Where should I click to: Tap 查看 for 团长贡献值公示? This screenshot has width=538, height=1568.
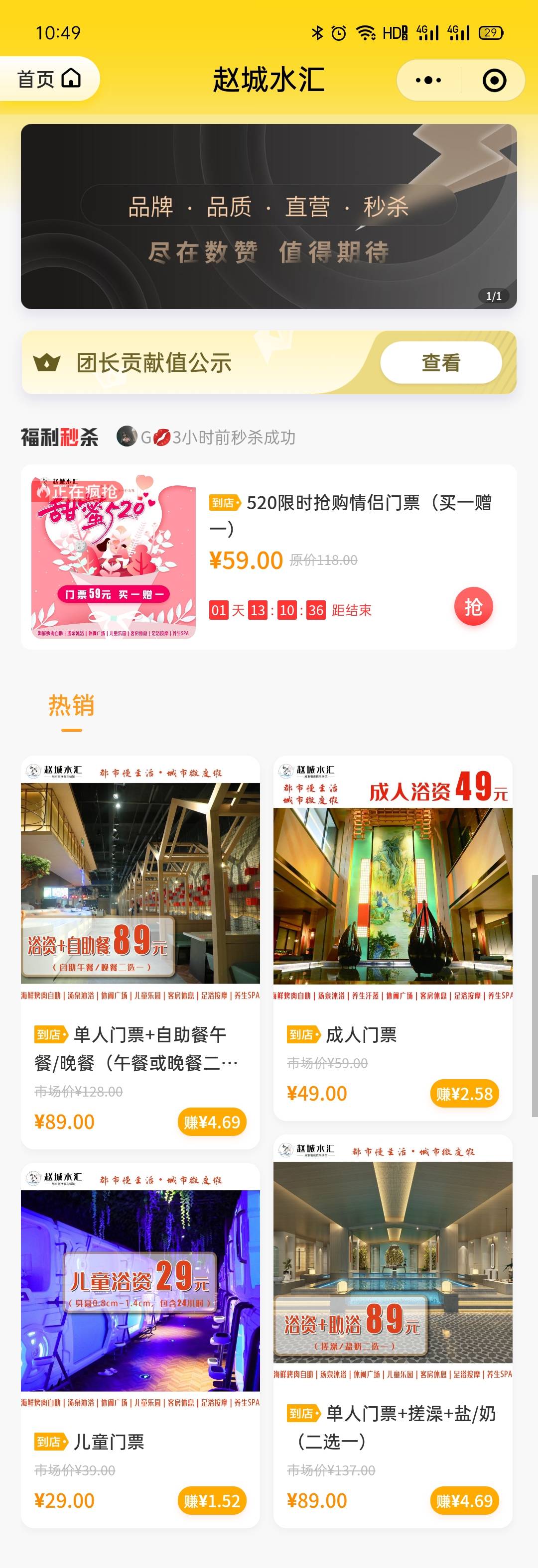pyautogui.click(x=440, y=363)
